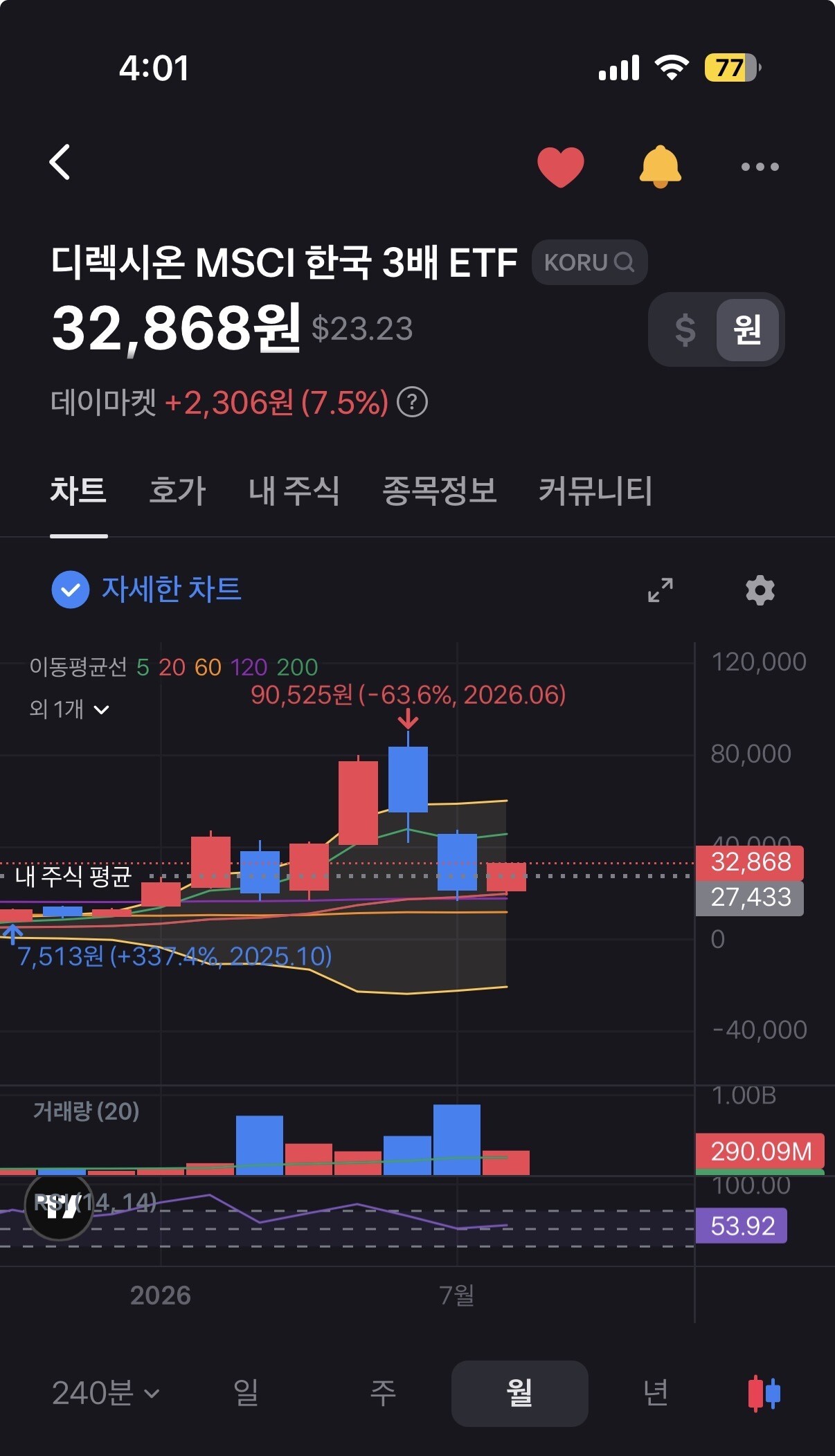This screenshot has width=835, height=1456.
Task: Open the price alert bell
Action: click(x=661, y=166)
